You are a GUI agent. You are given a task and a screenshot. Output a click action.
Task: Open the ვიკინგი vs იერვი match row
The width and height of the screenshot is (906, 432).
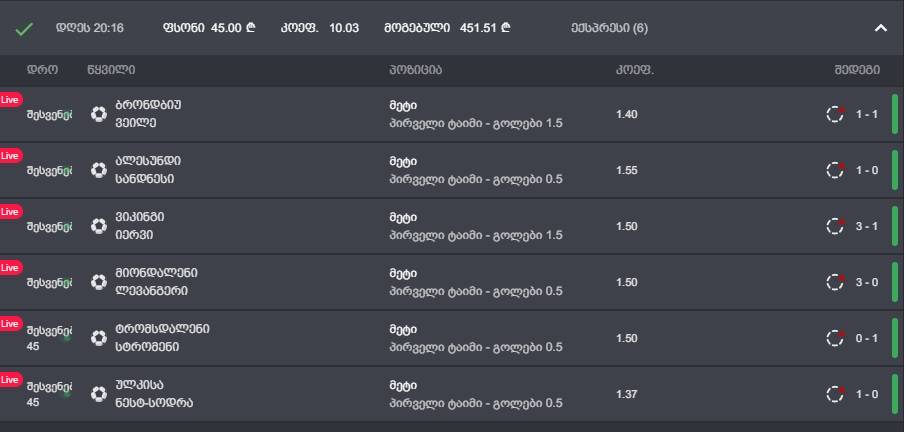click(147, 226)
